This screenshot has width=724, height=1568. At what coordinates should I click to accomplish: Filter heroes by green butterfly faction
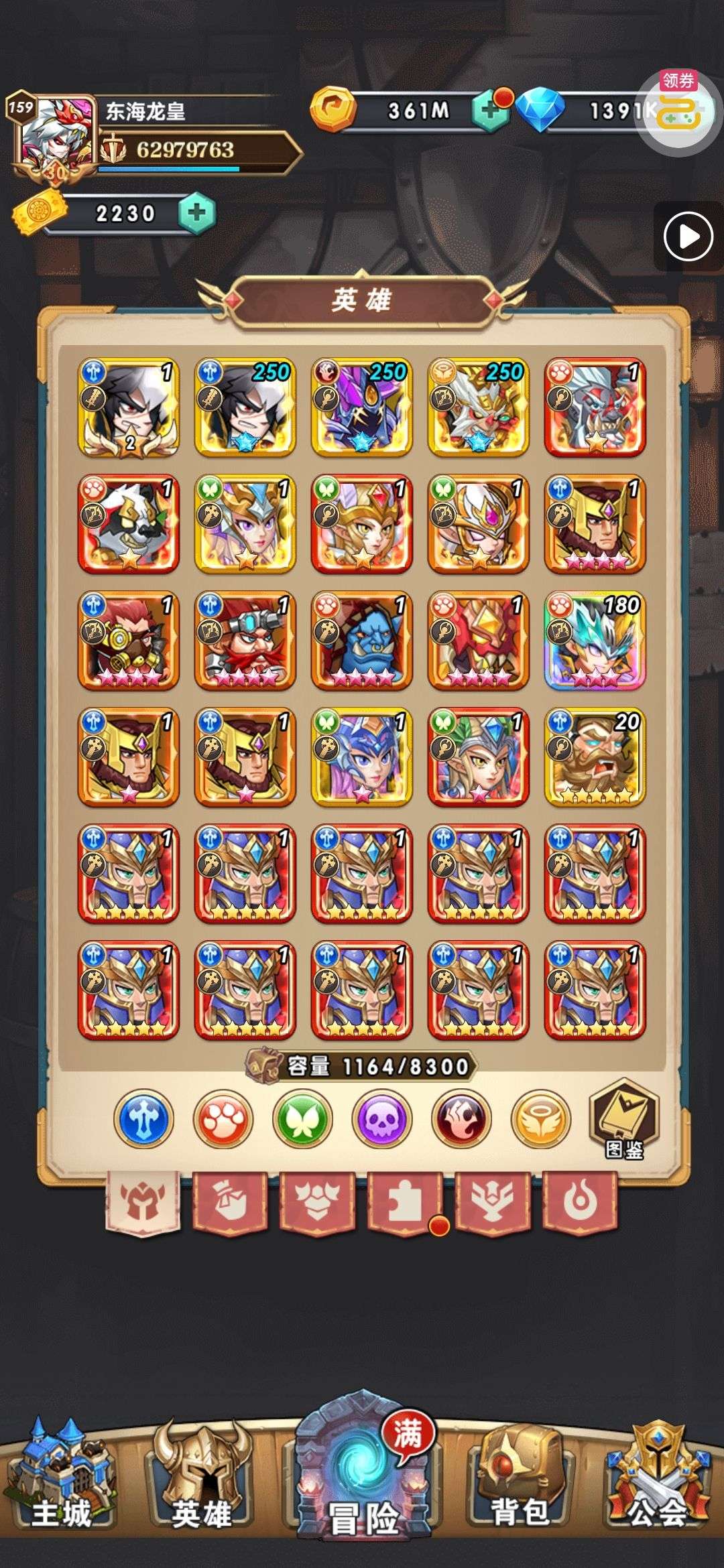[302, 1118]
